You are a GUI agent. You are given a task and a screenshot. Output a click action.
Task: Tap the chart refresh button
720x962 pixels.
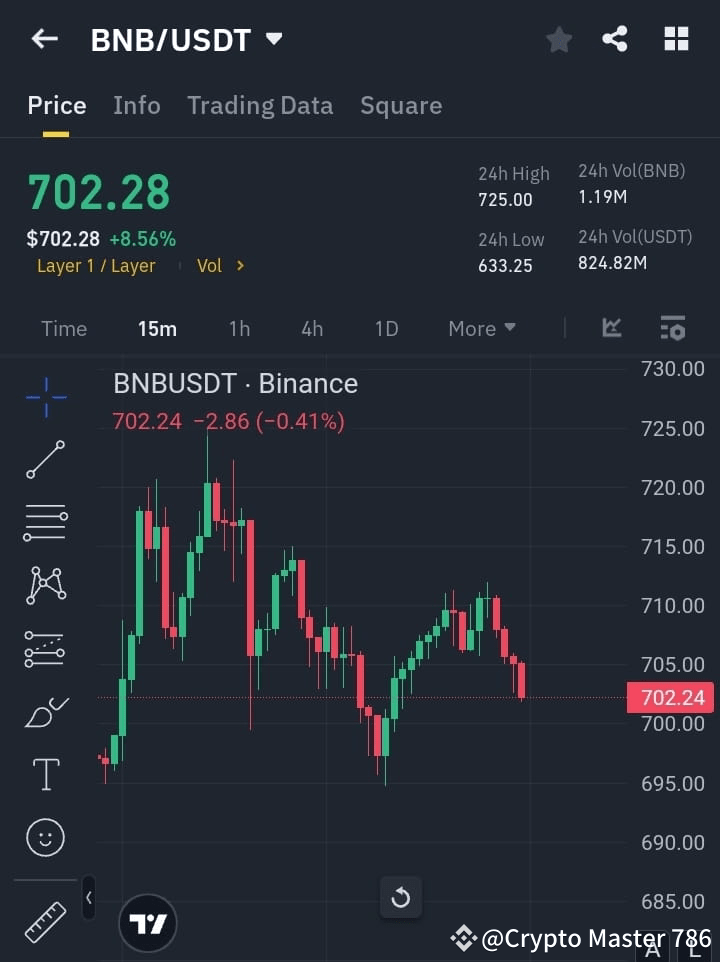coord(401,897)
